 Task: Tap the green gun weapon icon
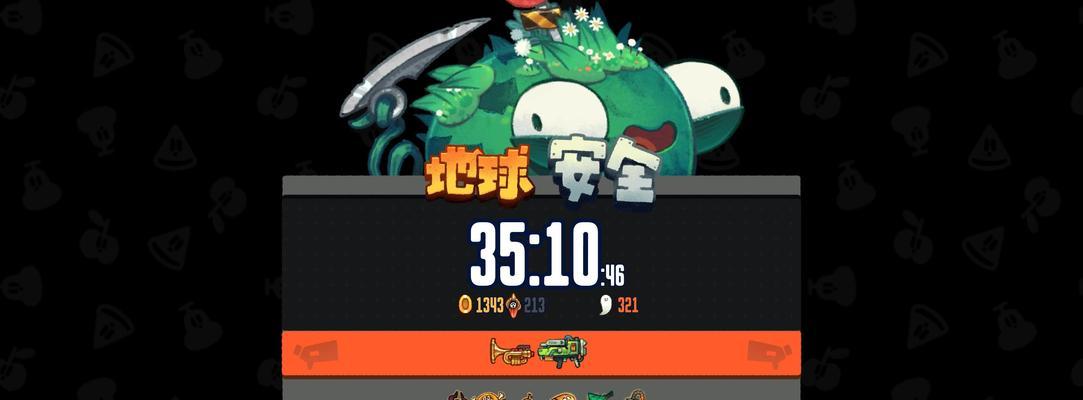click(x=562, y=352)
